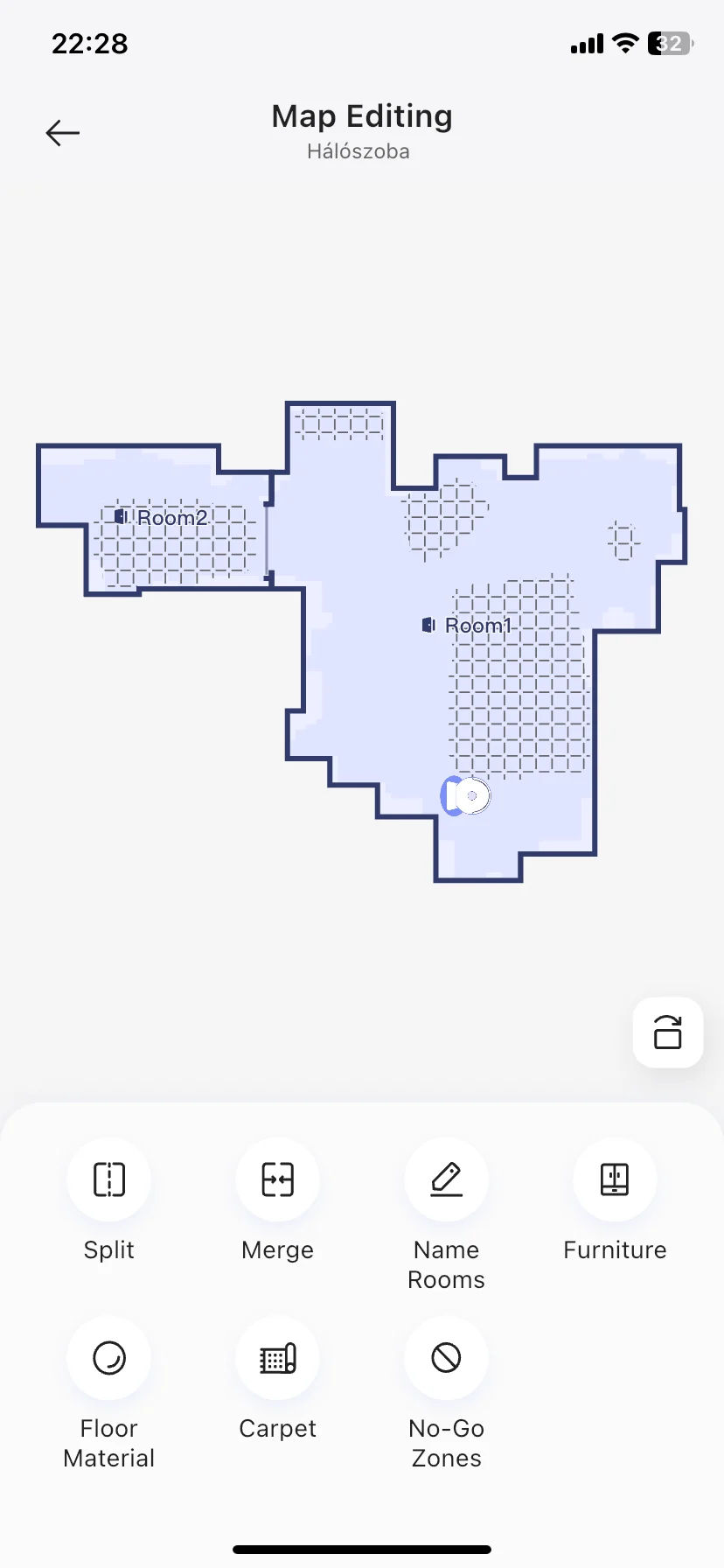Open No-Go Zones setup

(446, 1358)
